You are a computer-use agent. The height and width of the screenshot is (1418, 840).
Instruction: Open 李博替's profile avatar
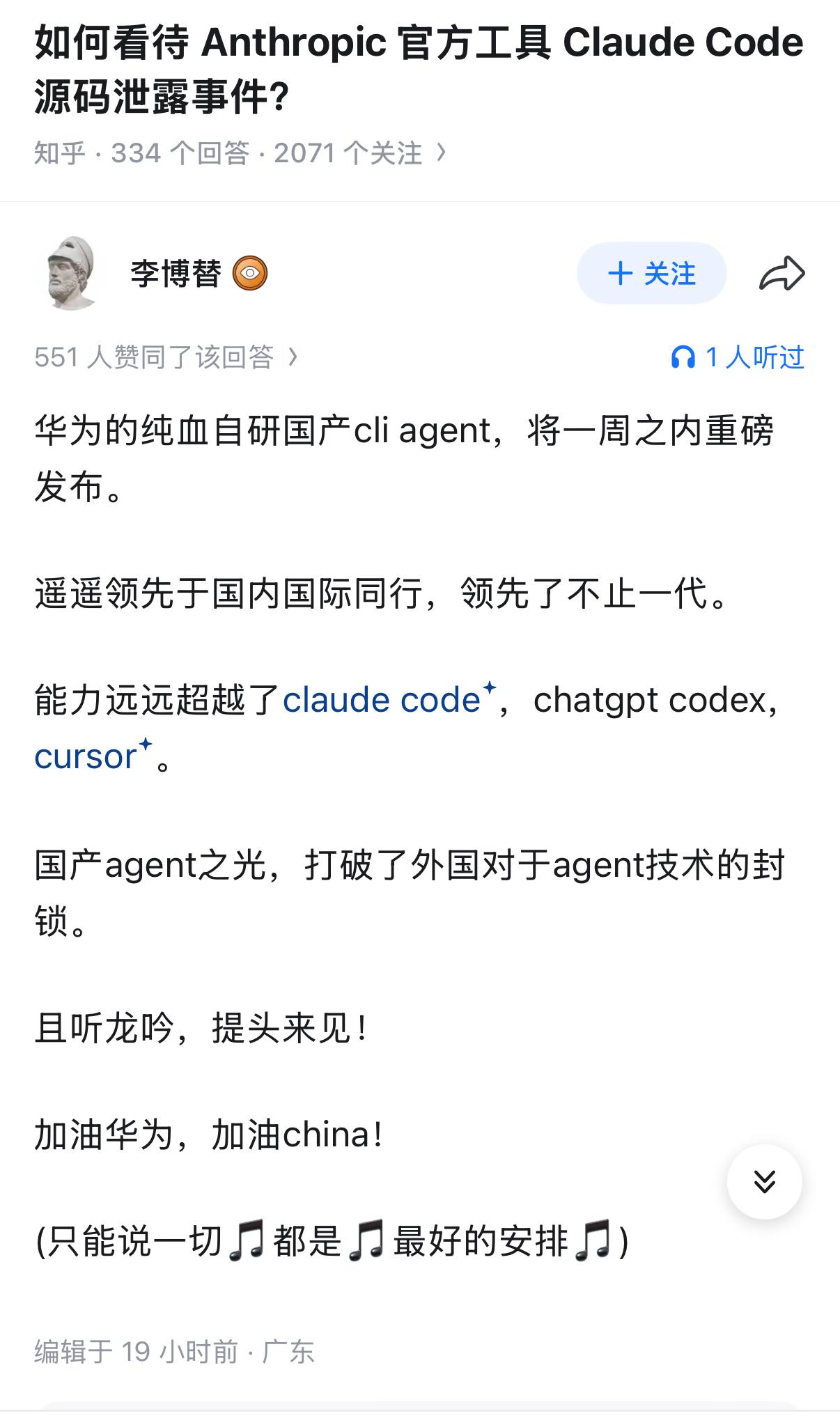[x=72, y=273]
